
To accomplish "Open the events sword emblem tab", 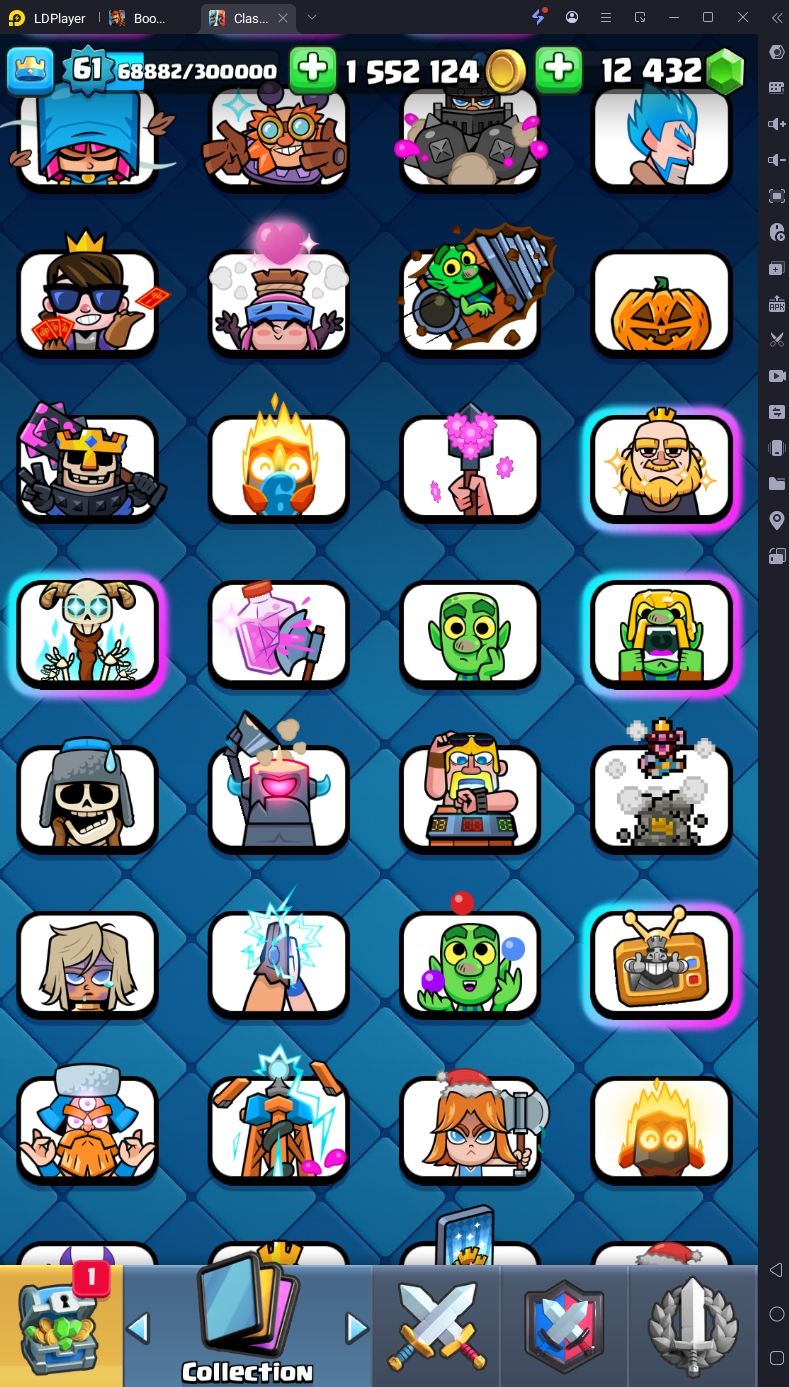I will pyautogui.click(x=693, y=1325).
